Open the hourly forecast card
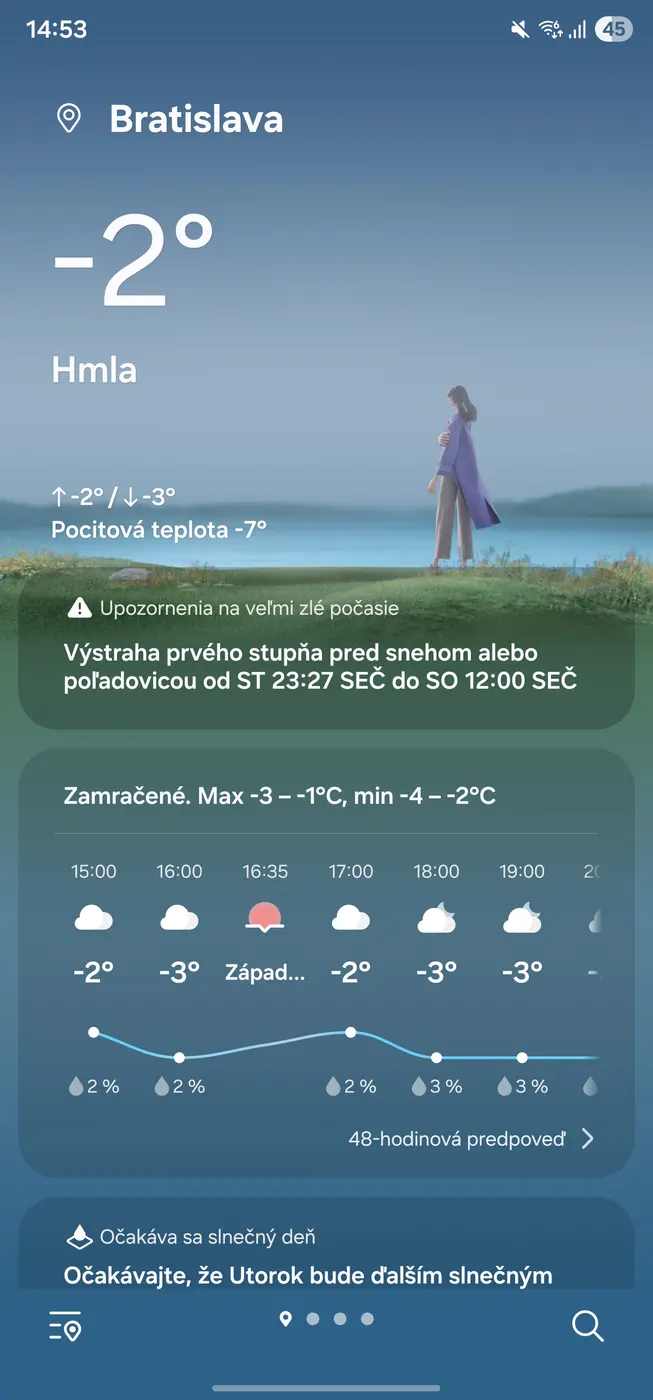The width and height of the screenshot is (653, 1400). click(x=326, y=960)
